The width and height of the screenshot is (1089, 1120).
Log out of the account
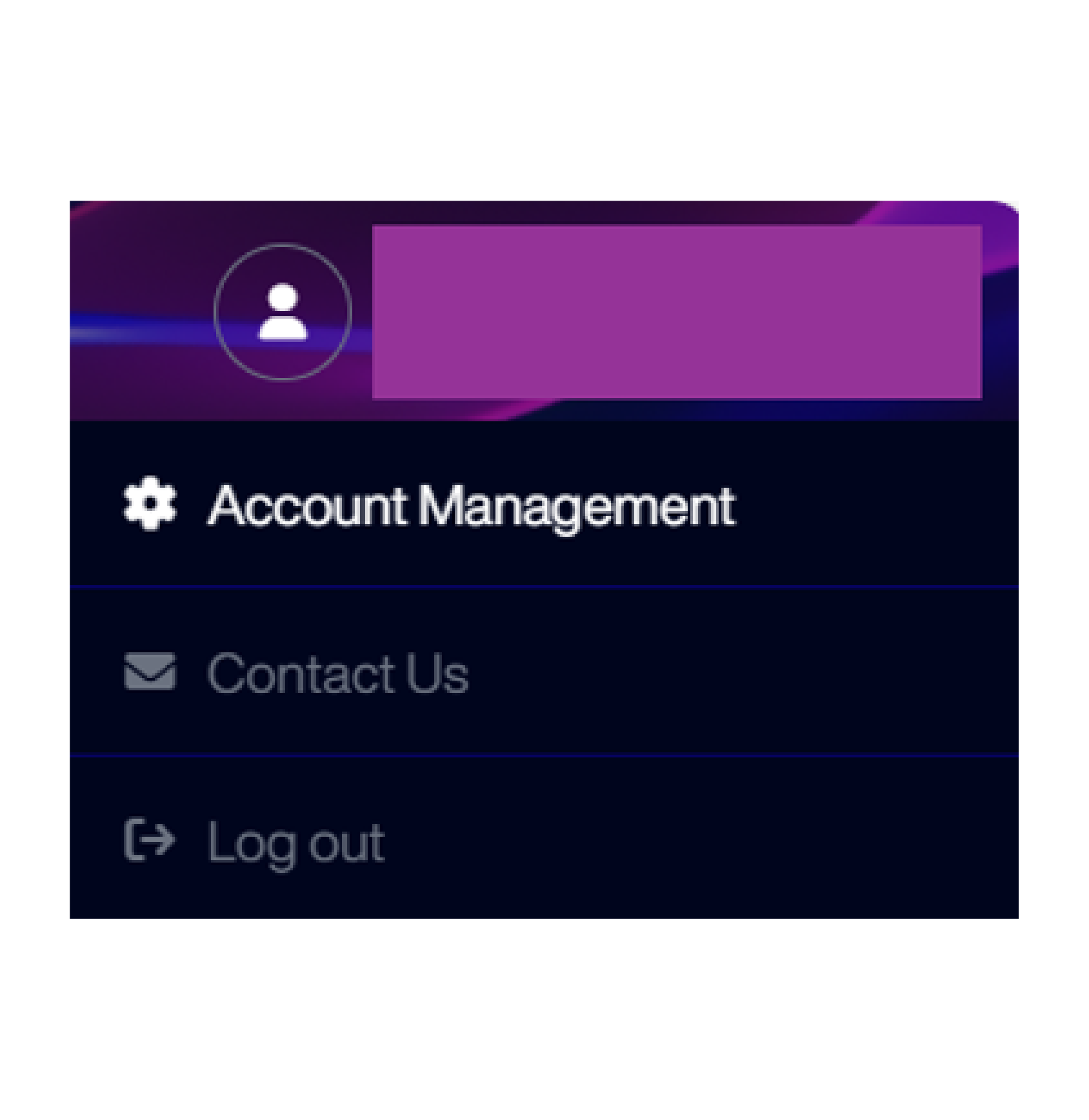point(295,842)
